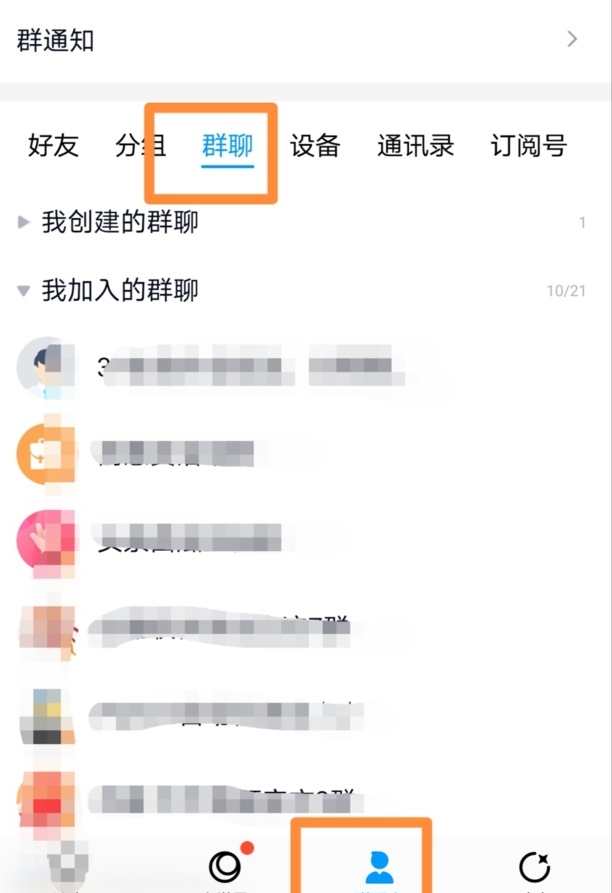Collapse the 我加入的群聊 section
Image resolution: width=612 pixels, height=893 pixels.
[120, 291]
